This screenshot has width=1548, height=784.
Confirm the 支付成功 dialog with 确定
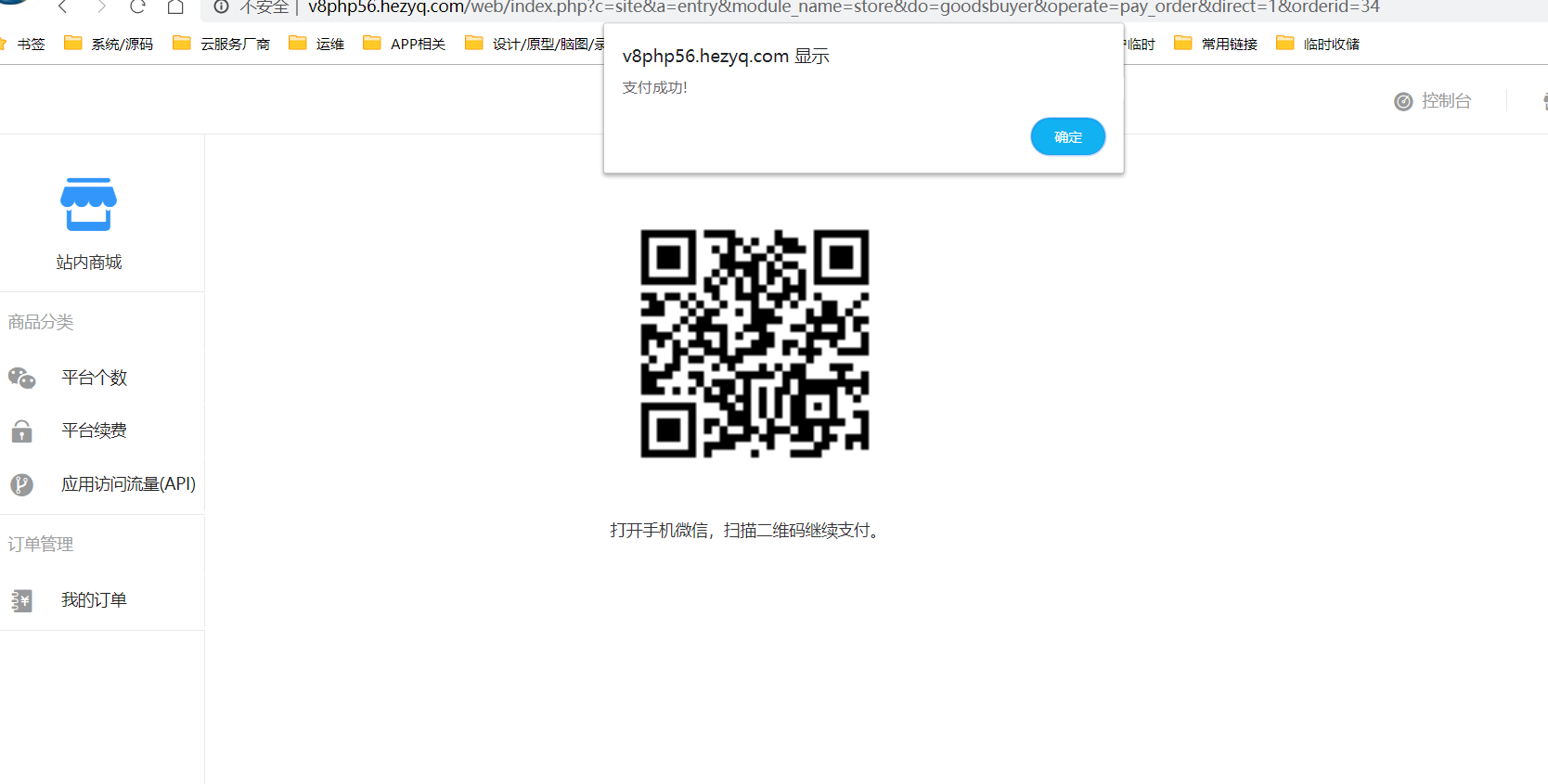[1067, 136]
